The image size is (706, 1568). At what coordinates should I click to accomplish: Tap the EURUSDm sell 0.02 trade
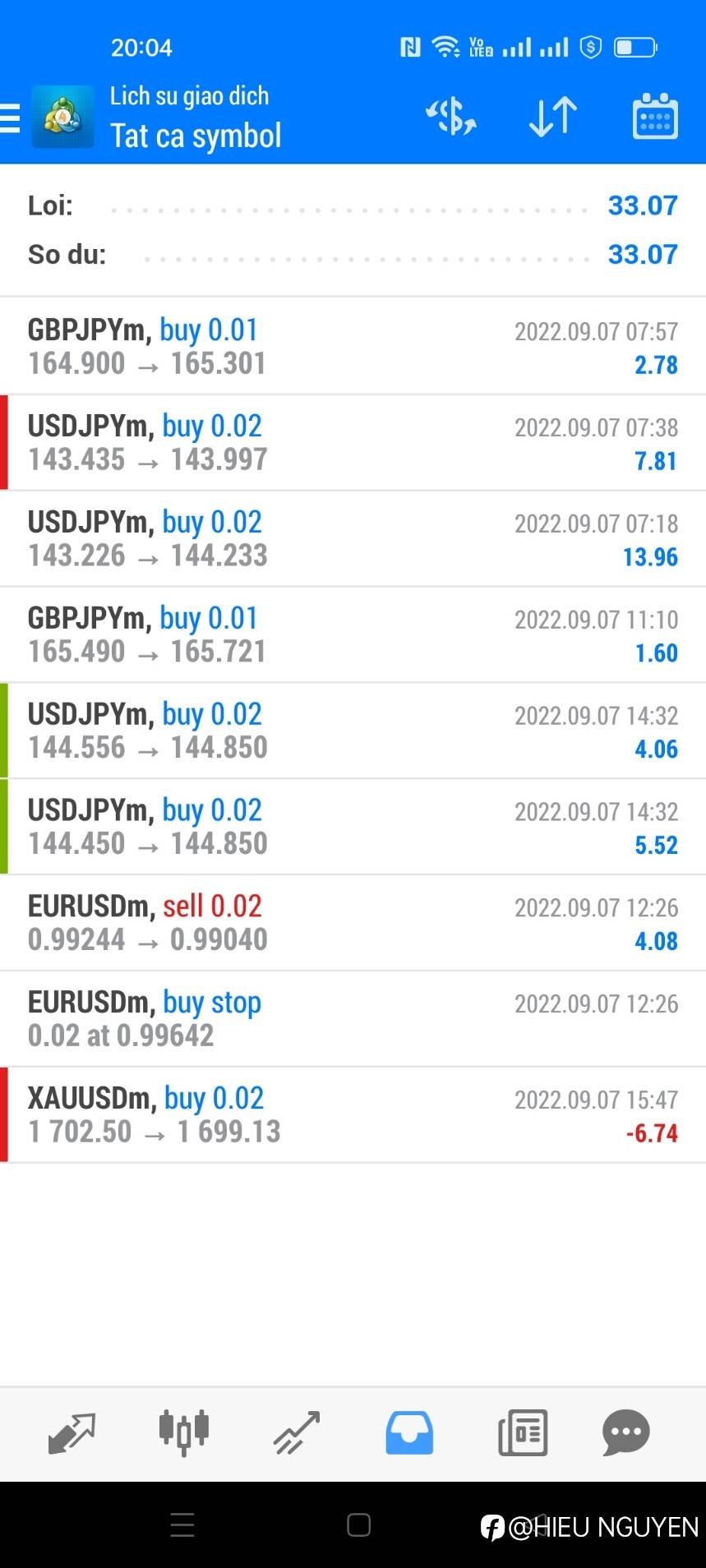[353, 924]
